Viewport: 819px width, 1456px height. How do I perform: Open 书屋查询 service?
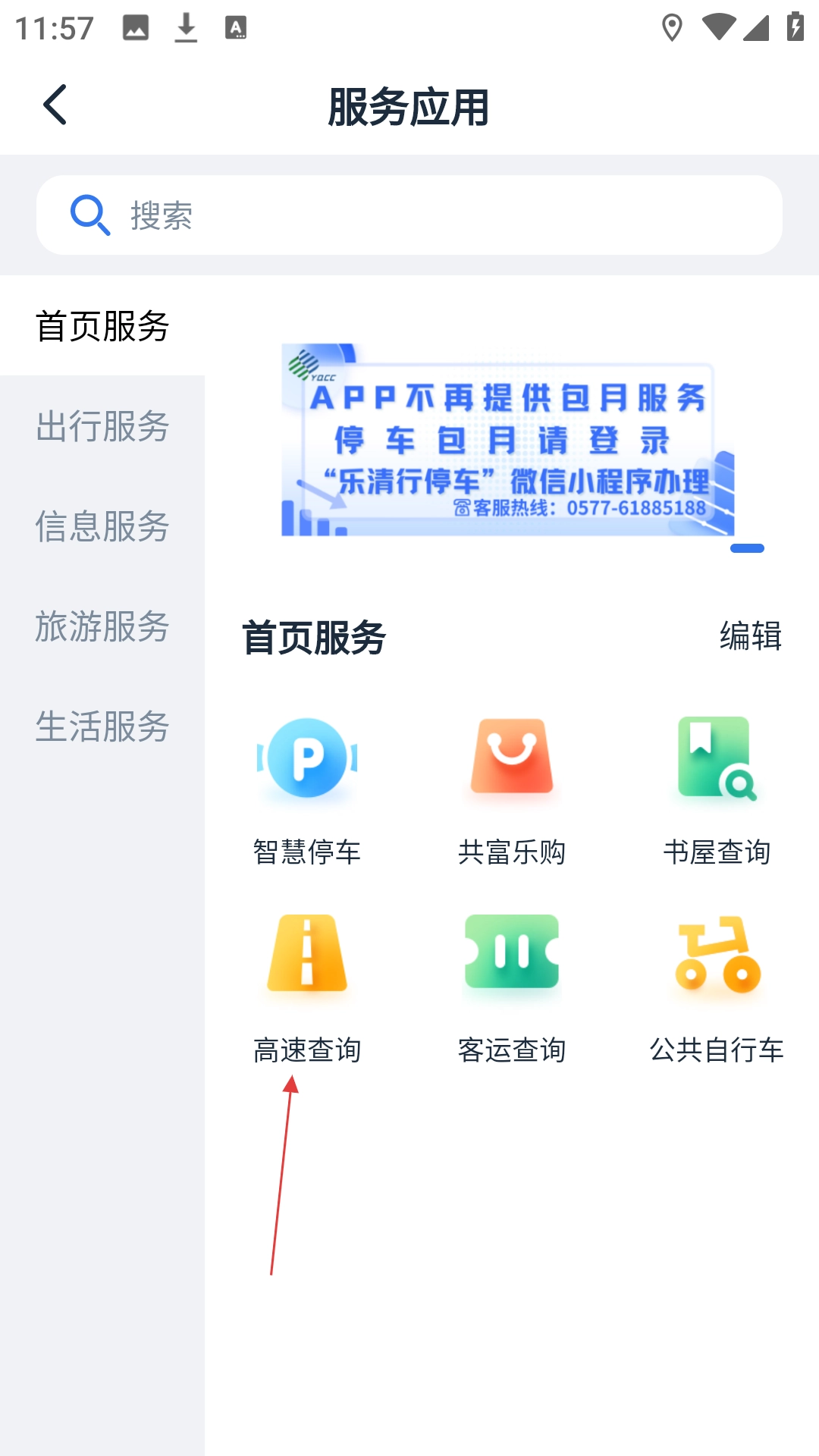[717, 789]
